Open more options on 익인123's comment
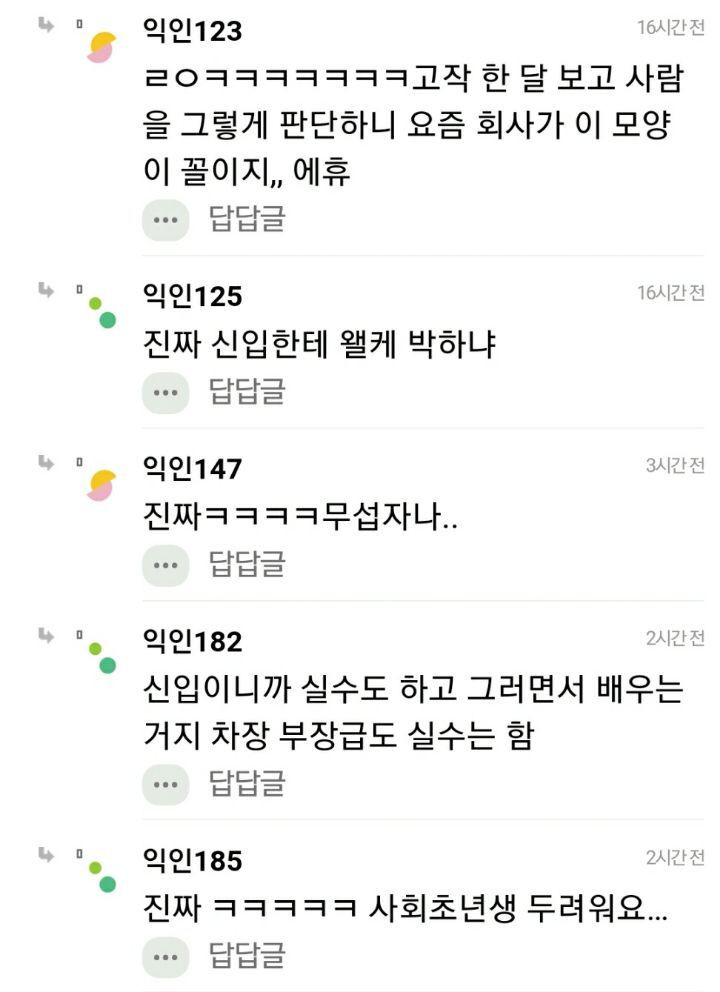720x992 pixels. point(165,219)
